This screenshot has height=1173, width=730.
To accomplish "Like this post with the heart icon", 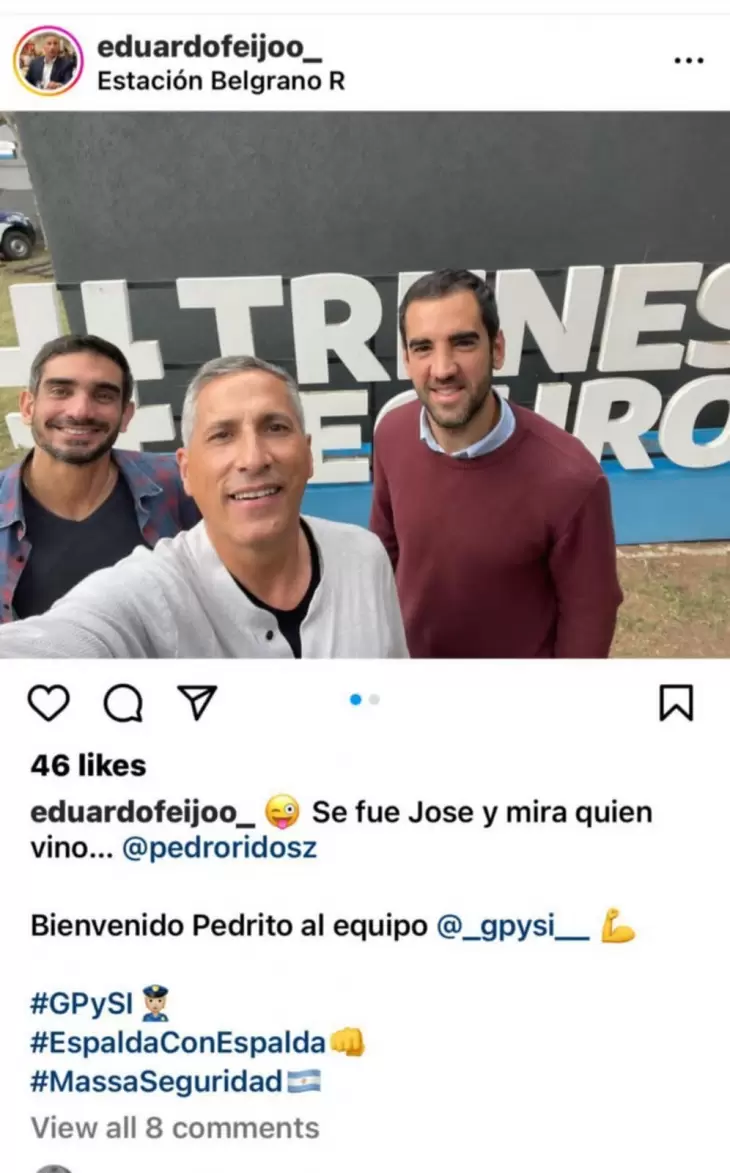I will 48,703.
